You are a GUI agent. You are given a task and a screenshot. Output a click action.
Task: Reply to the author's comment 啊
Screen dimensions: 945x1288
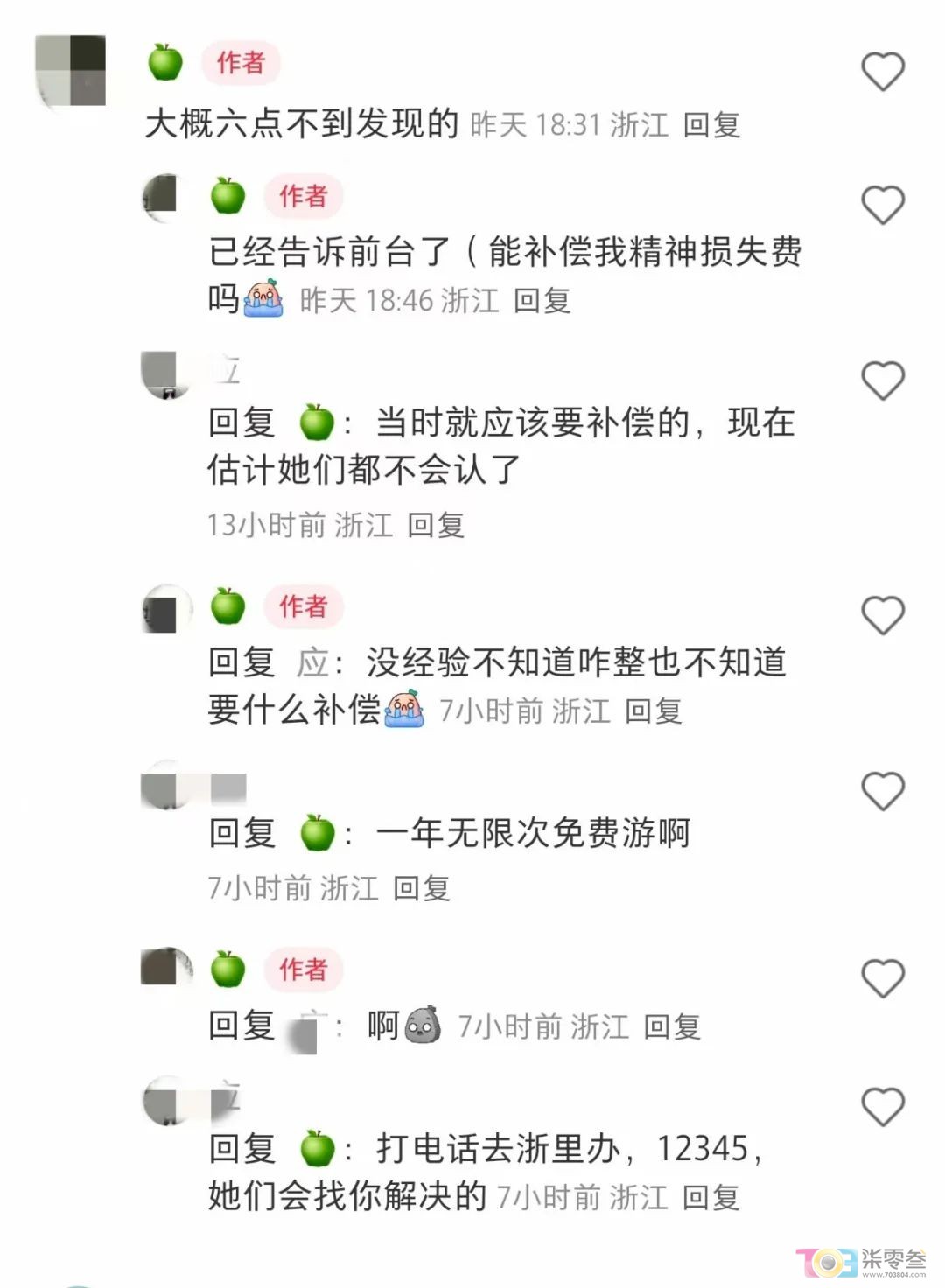(672, 1026)
